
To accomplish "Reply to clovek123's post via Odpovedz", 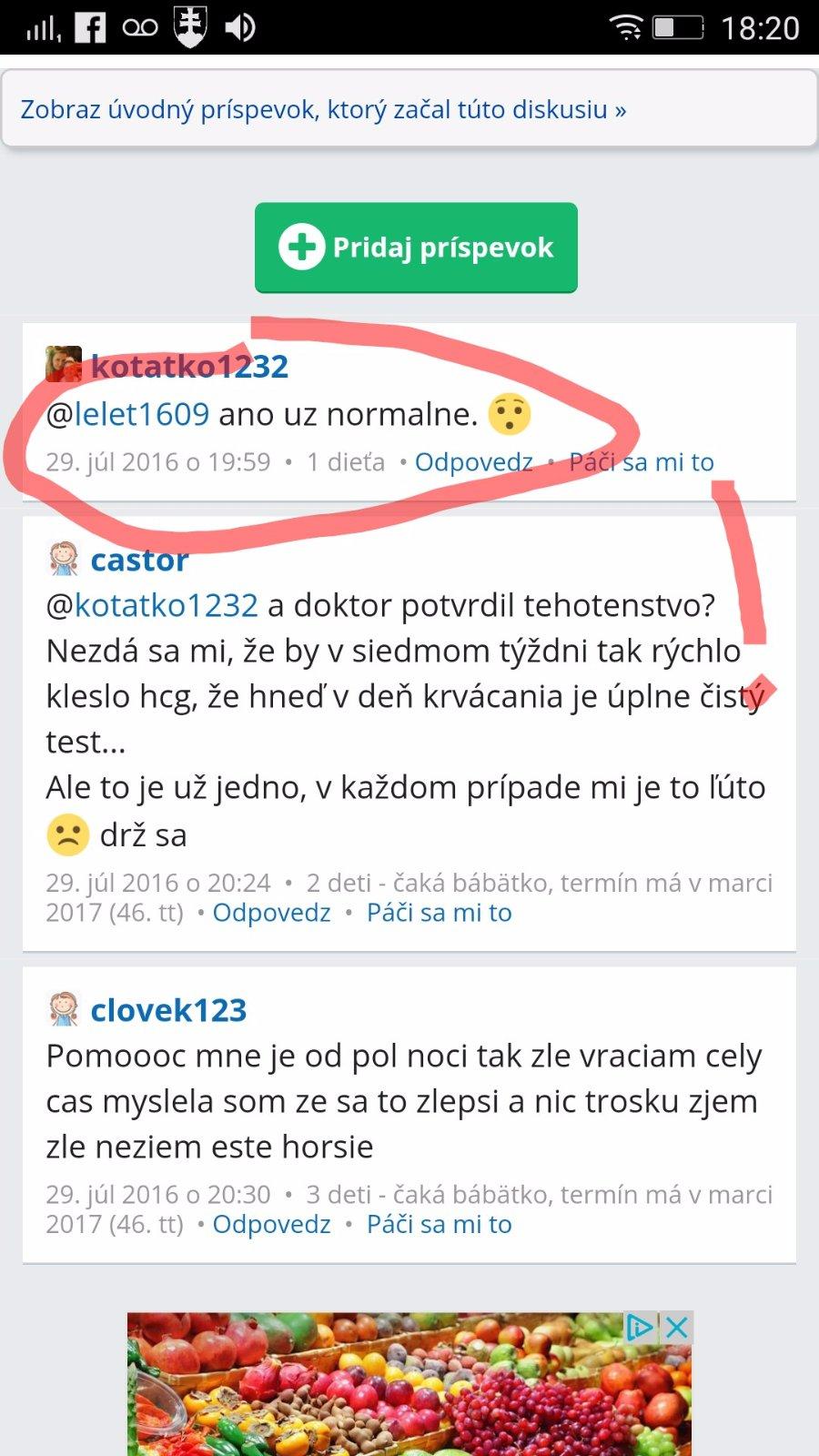I will pyautogui.click(x=271, y=1224).
